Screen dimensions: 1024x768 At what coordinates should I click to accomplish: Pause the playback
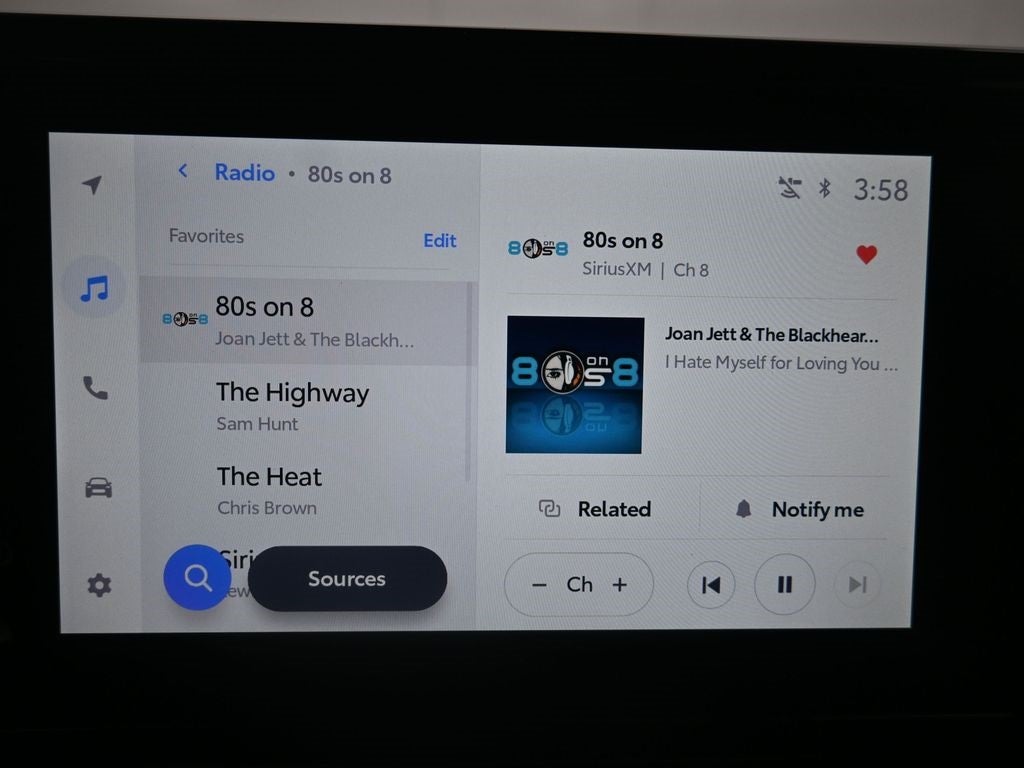click(784, 585)
